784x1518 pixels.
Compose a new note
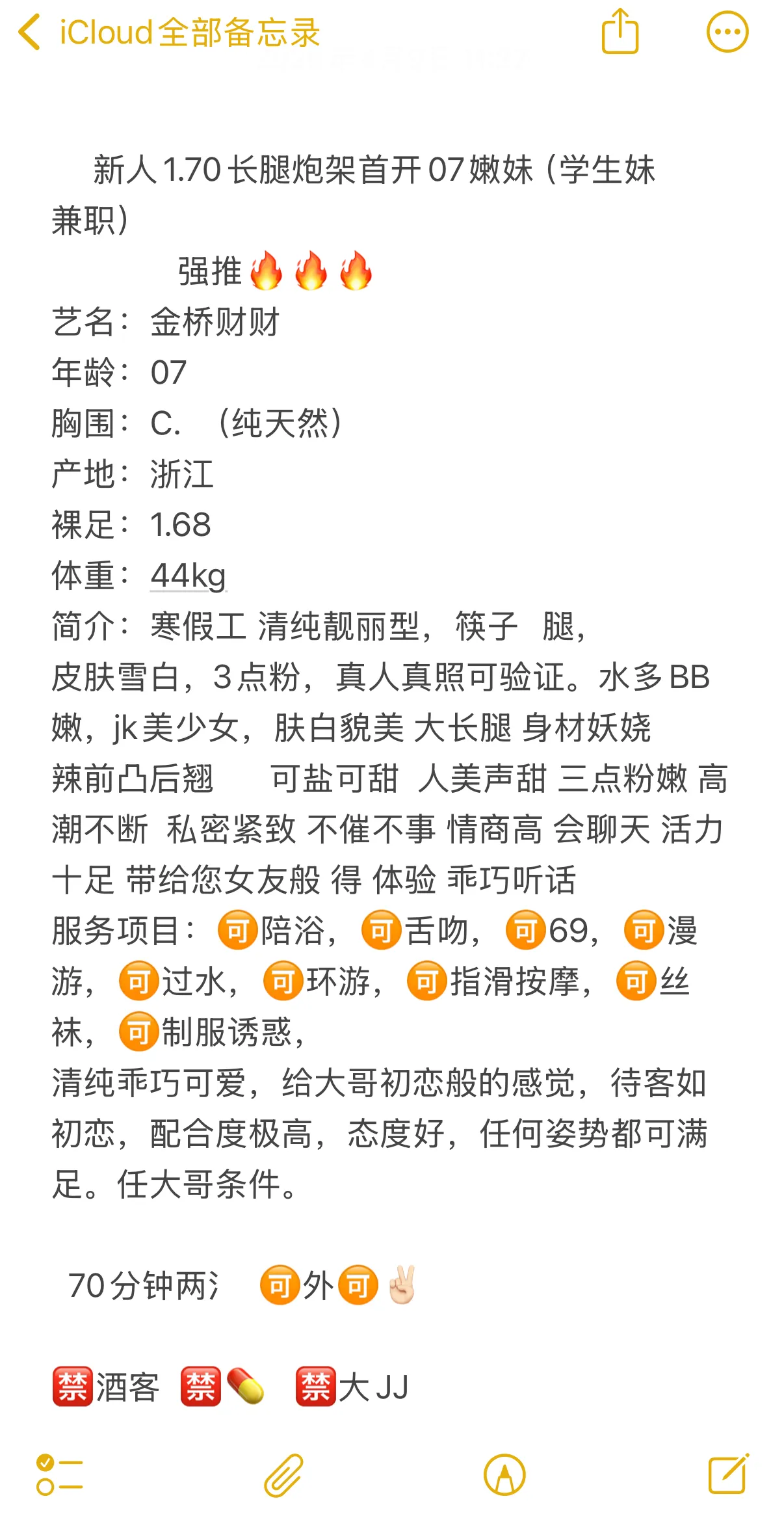(729, 1474)
